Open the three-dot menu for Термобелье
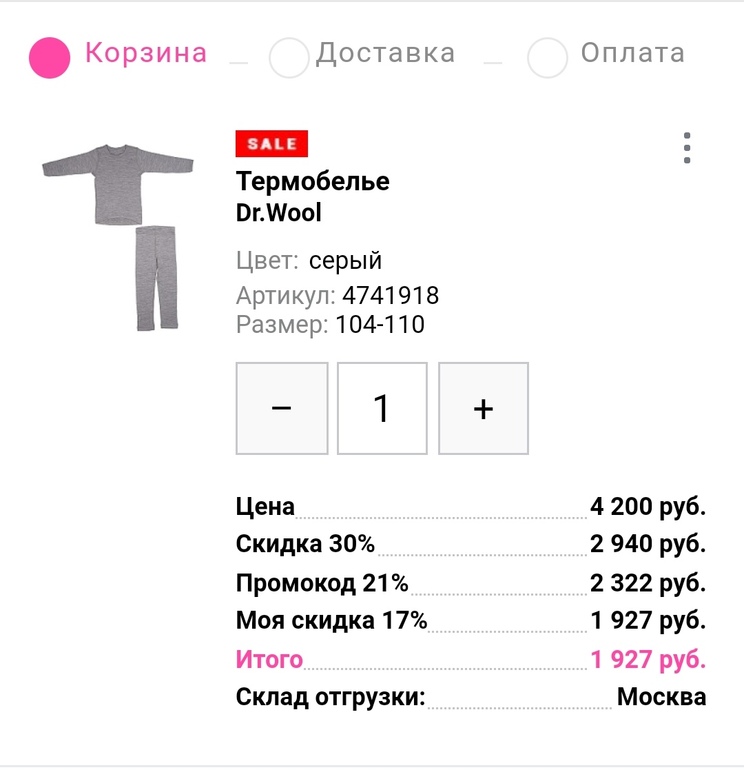744x770 pixels. click(x=687, y=148)
